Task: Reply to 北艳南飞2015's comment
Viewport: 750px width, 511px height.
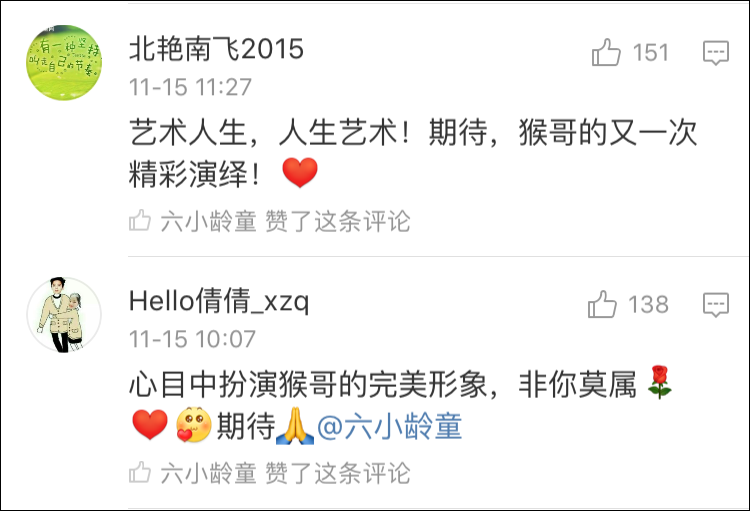Action: [x=715, y=52]
